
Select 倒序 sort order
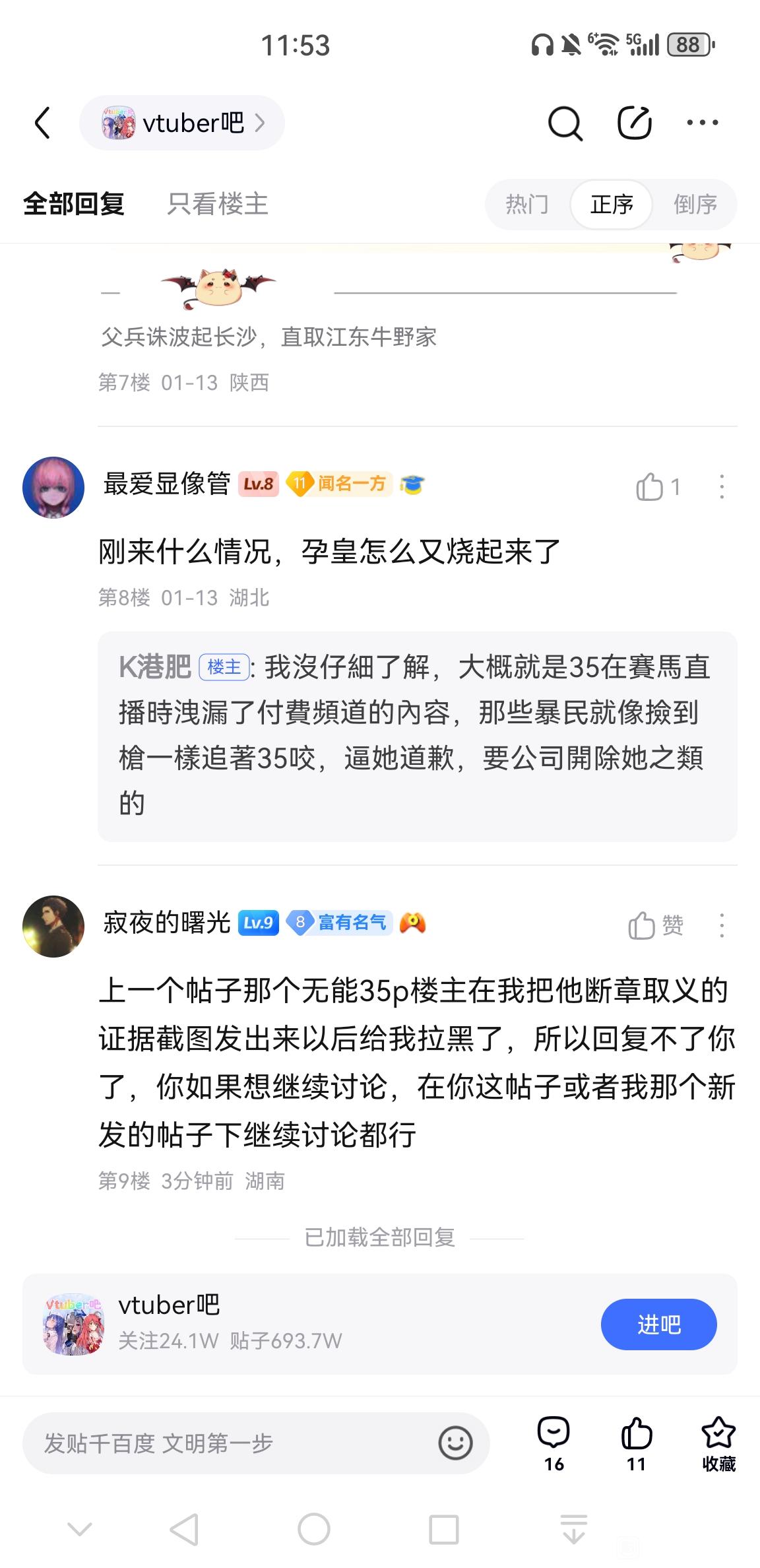tap(695, 205)
